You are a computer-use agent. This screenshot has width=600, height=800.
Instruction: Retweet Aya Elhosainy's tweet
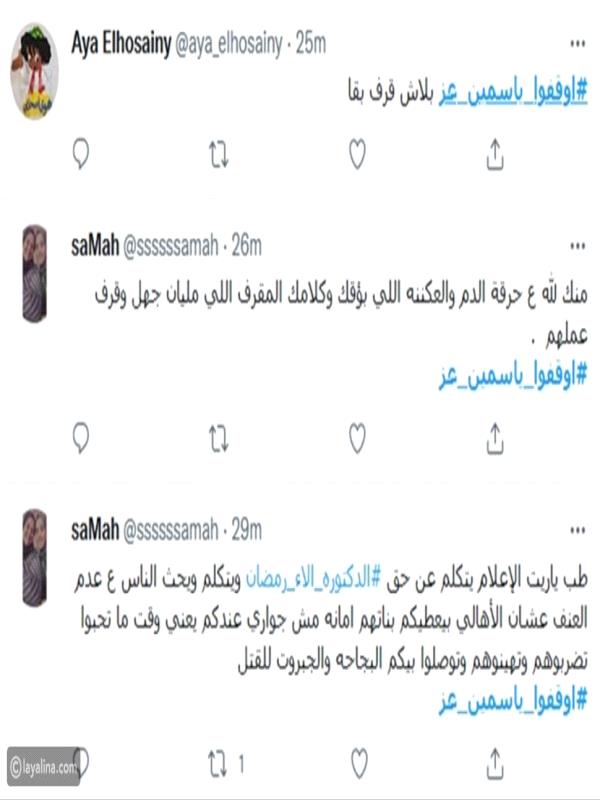click(x=219, y=154)
